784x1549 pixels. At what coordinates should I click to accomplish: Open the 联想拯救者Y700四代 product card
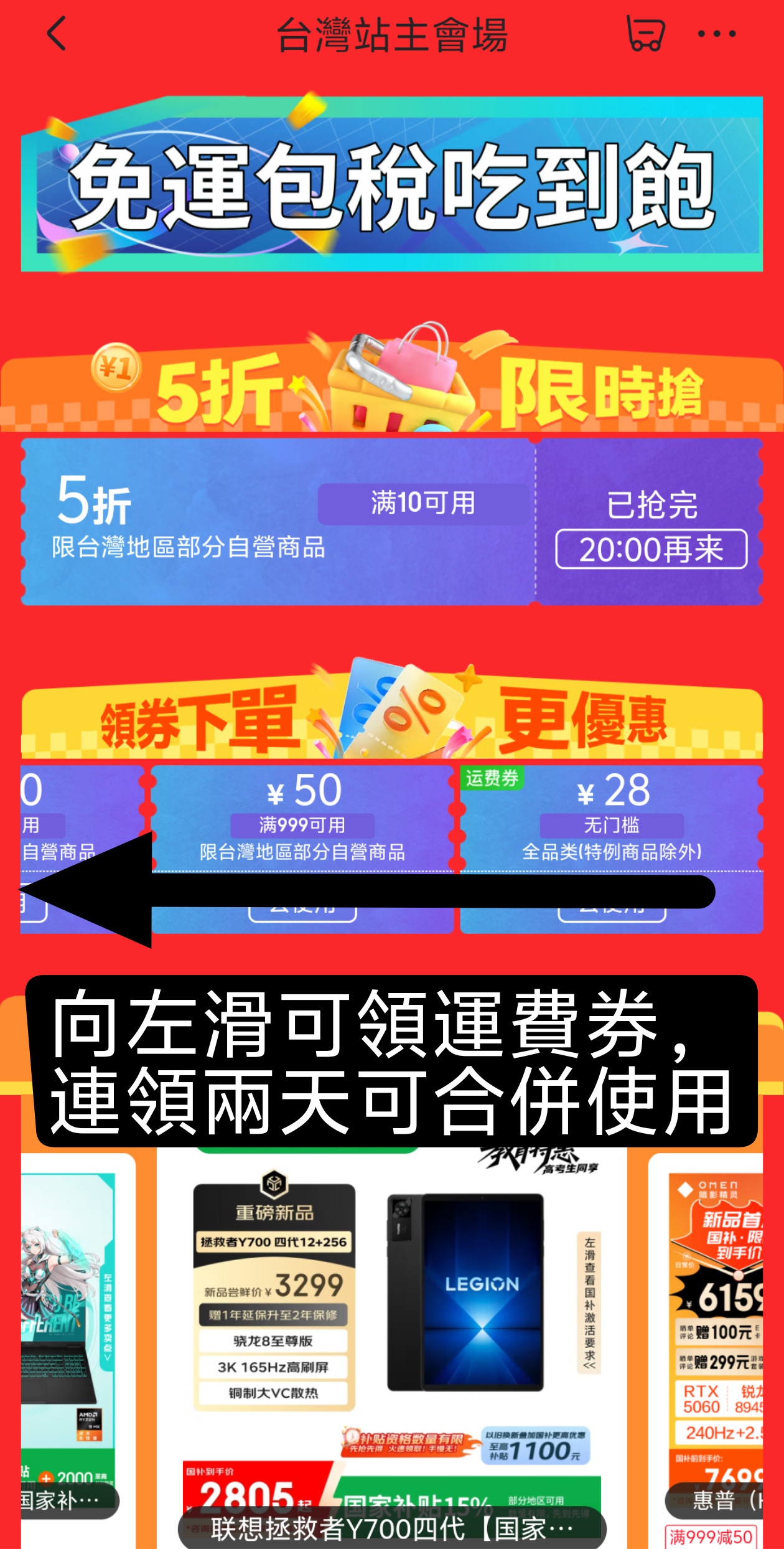point(392,1339)
